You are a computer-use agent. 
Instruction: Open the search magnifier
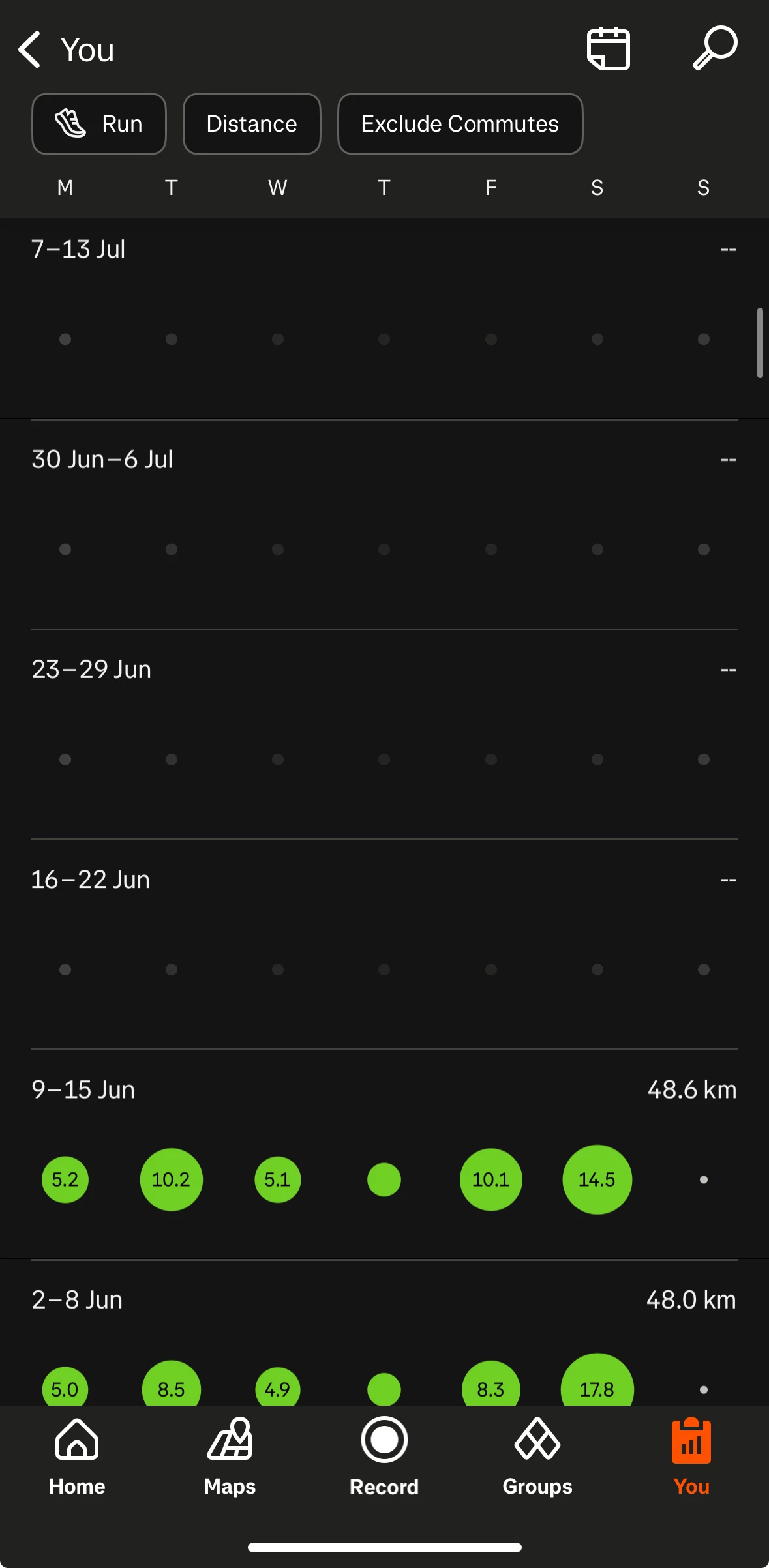point(715,48)
